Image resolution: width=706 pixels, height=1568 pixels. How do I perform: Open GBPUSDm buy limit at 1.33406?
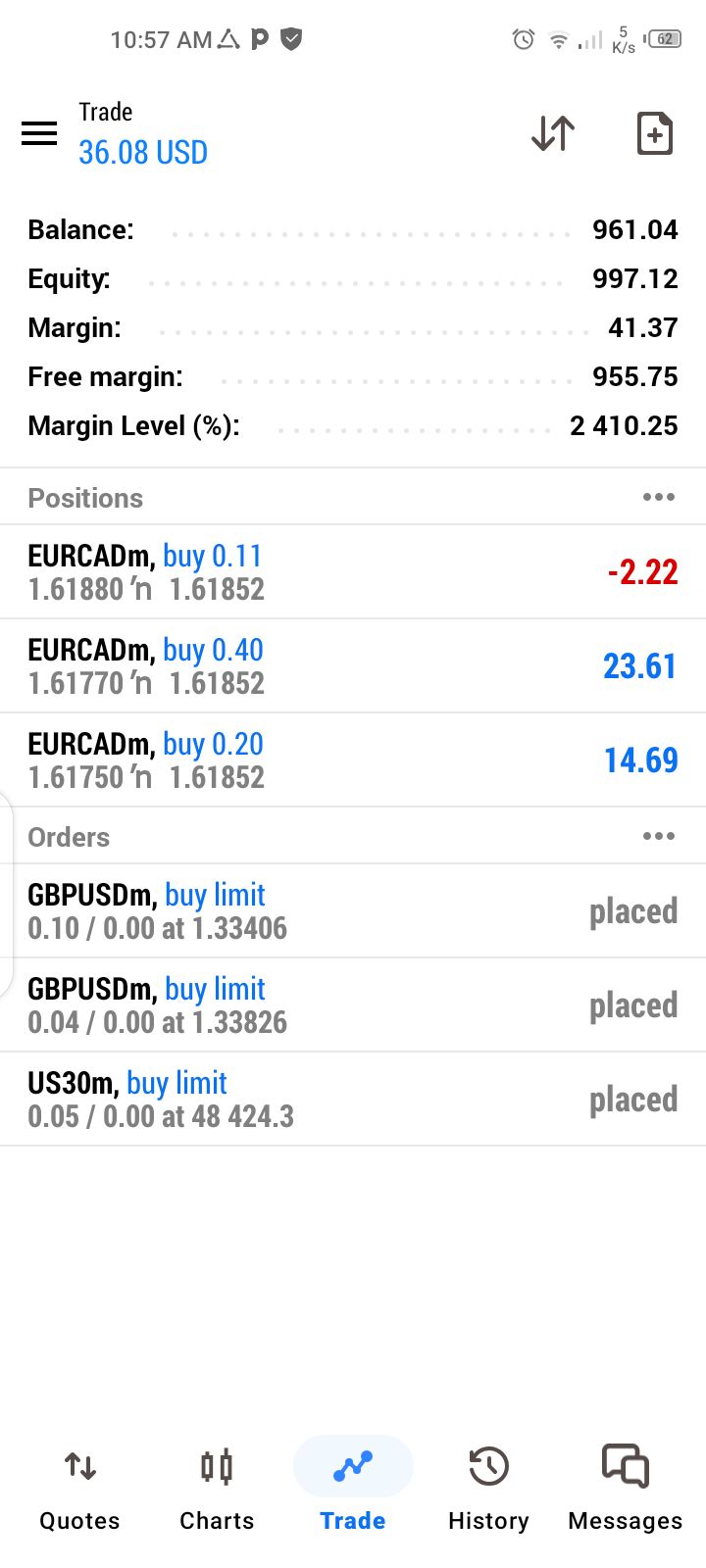tap(353, 911)
